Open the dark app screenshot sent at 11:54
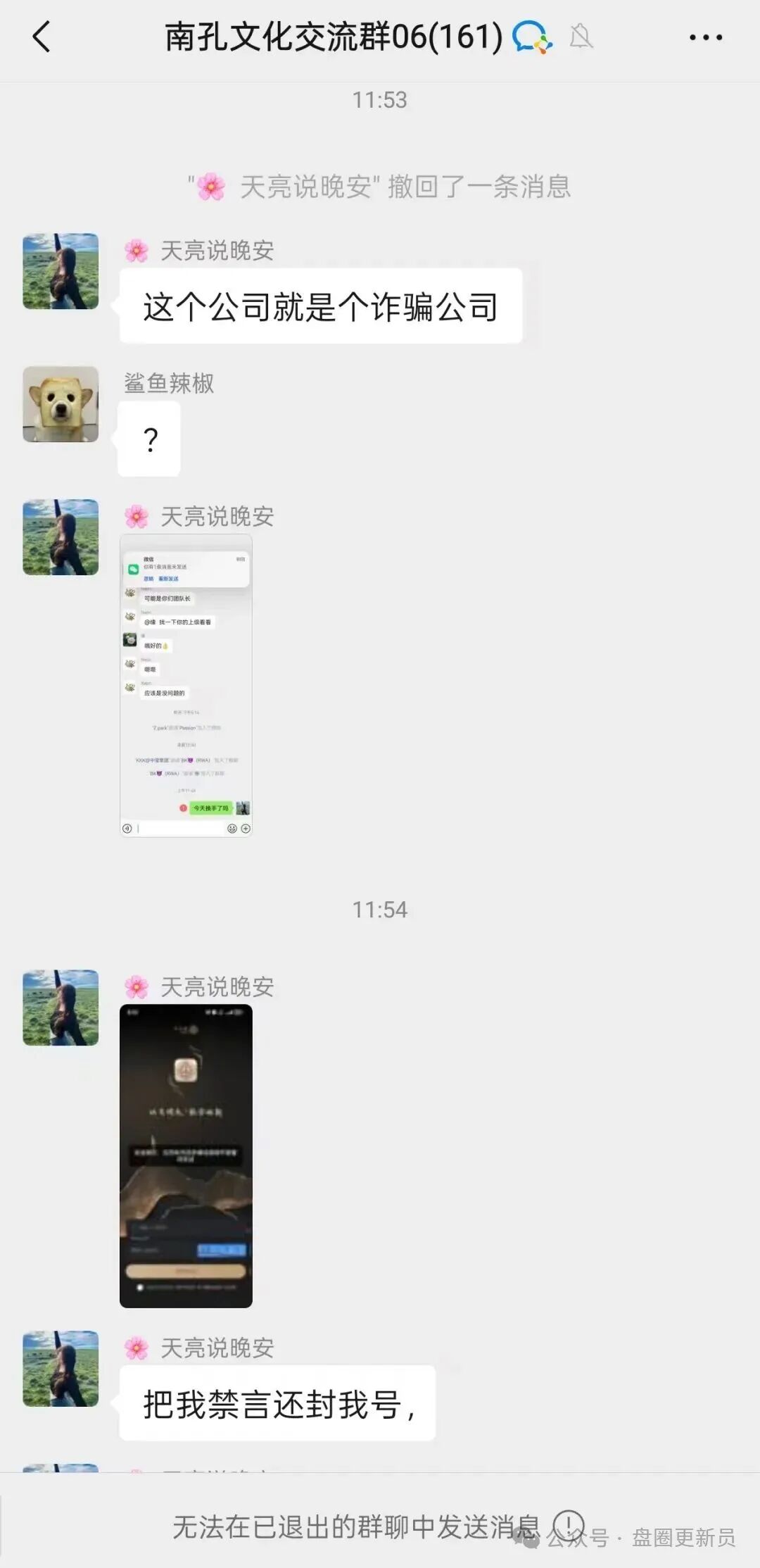The image size is (760, 1568). point(185,1155)
